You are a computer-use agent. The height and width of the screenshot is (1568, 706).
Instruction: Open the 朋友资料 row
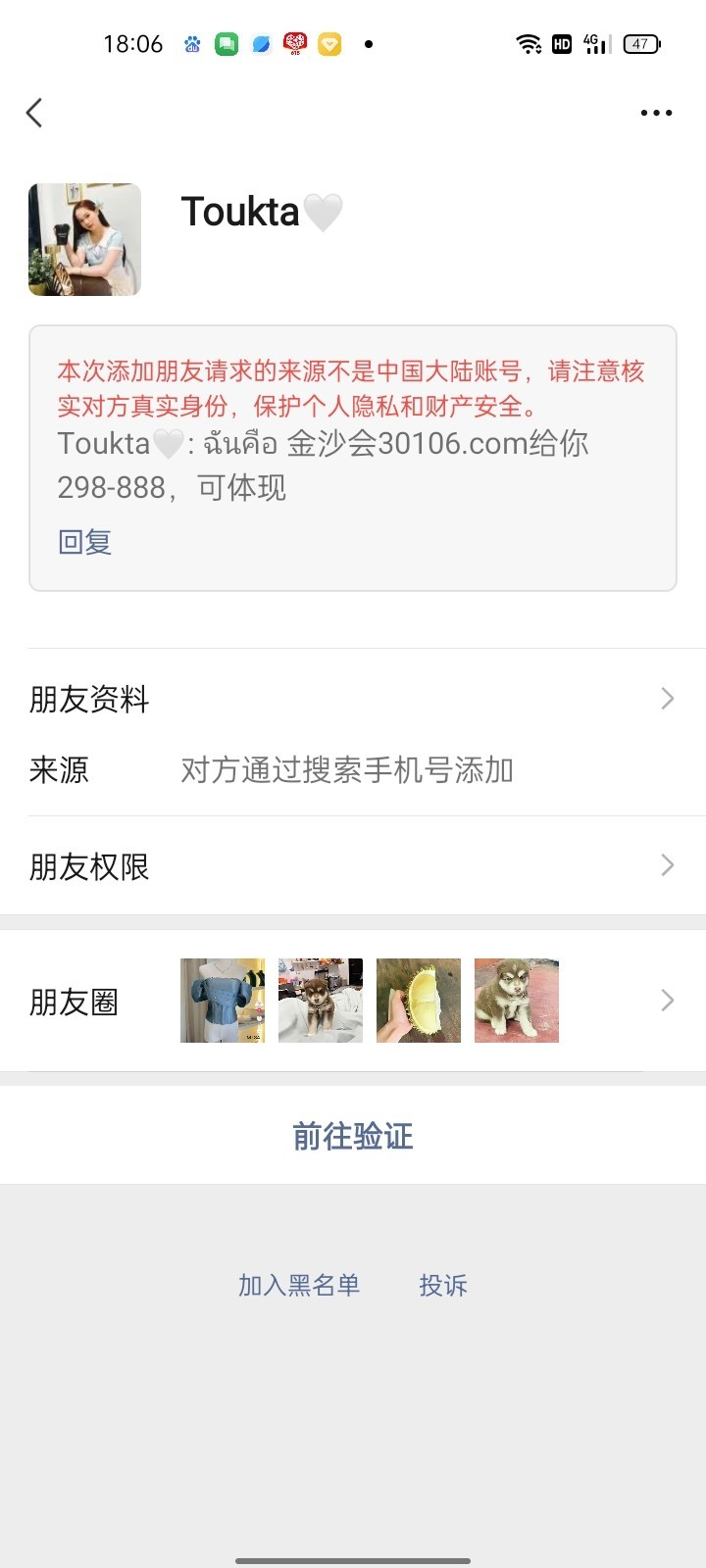[353, 699]
